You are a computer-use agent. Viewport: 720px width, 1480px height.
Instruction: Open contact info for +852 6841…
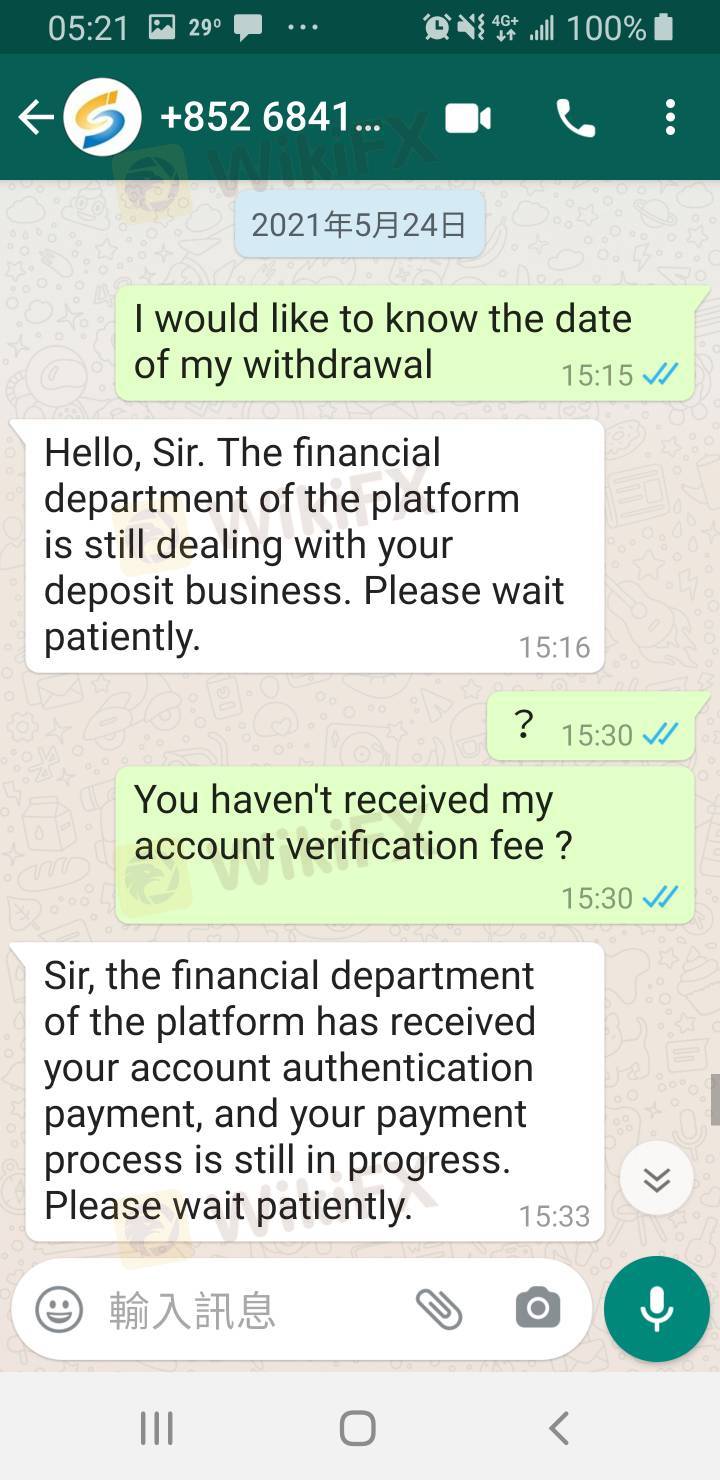coord(270,118)
